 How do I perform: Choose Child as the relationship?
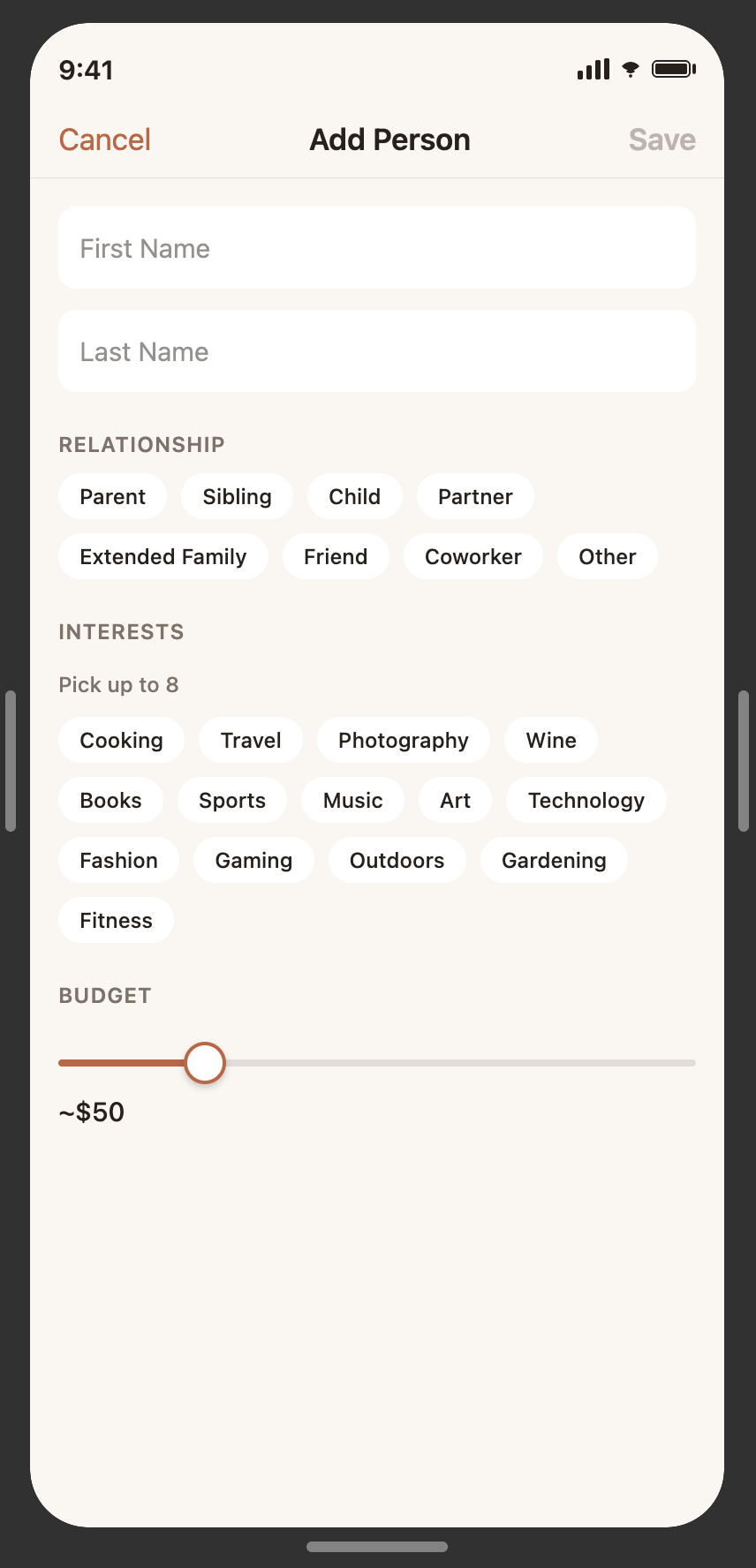point(354,496)
